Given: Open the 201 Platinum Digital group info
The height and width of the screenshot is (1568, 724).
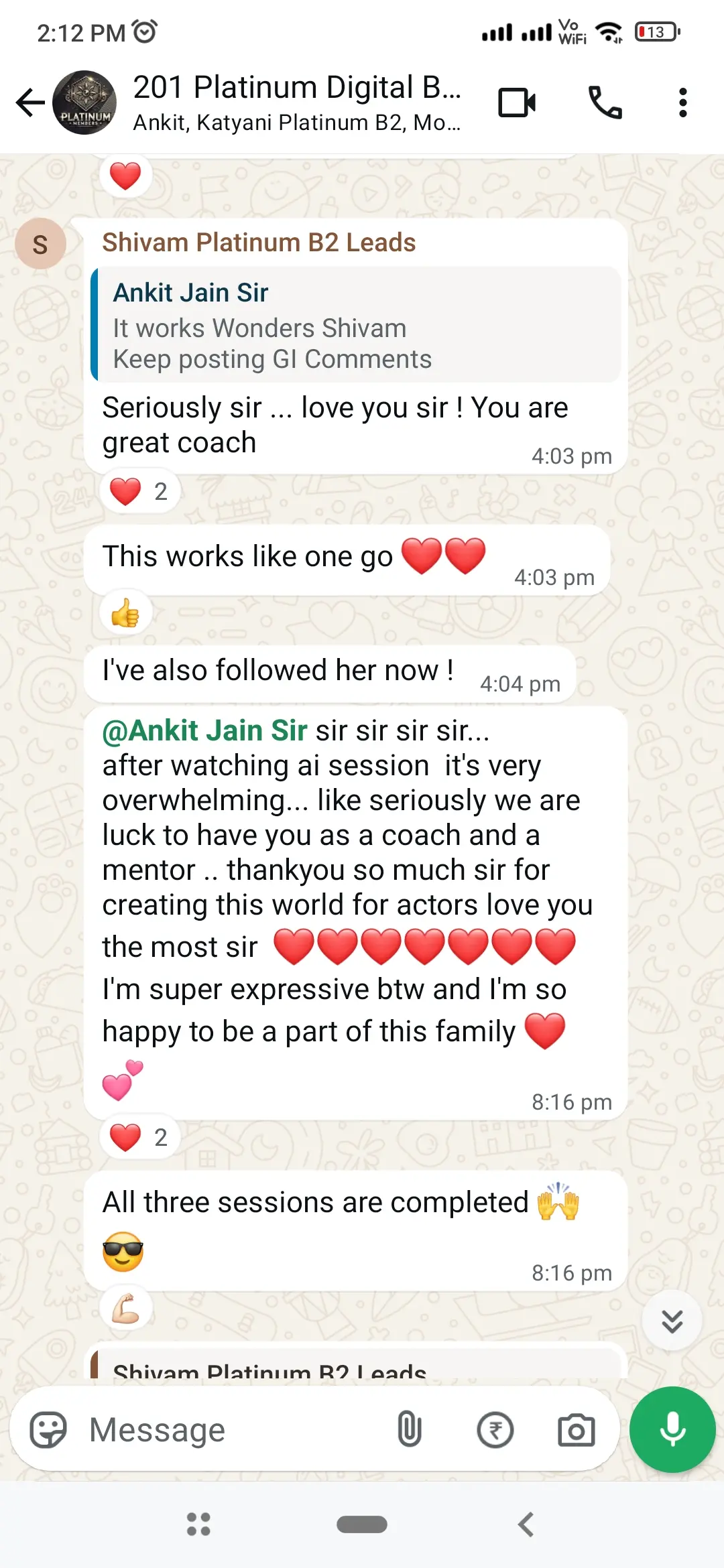Looking at the screenshot, I should 296,103.
